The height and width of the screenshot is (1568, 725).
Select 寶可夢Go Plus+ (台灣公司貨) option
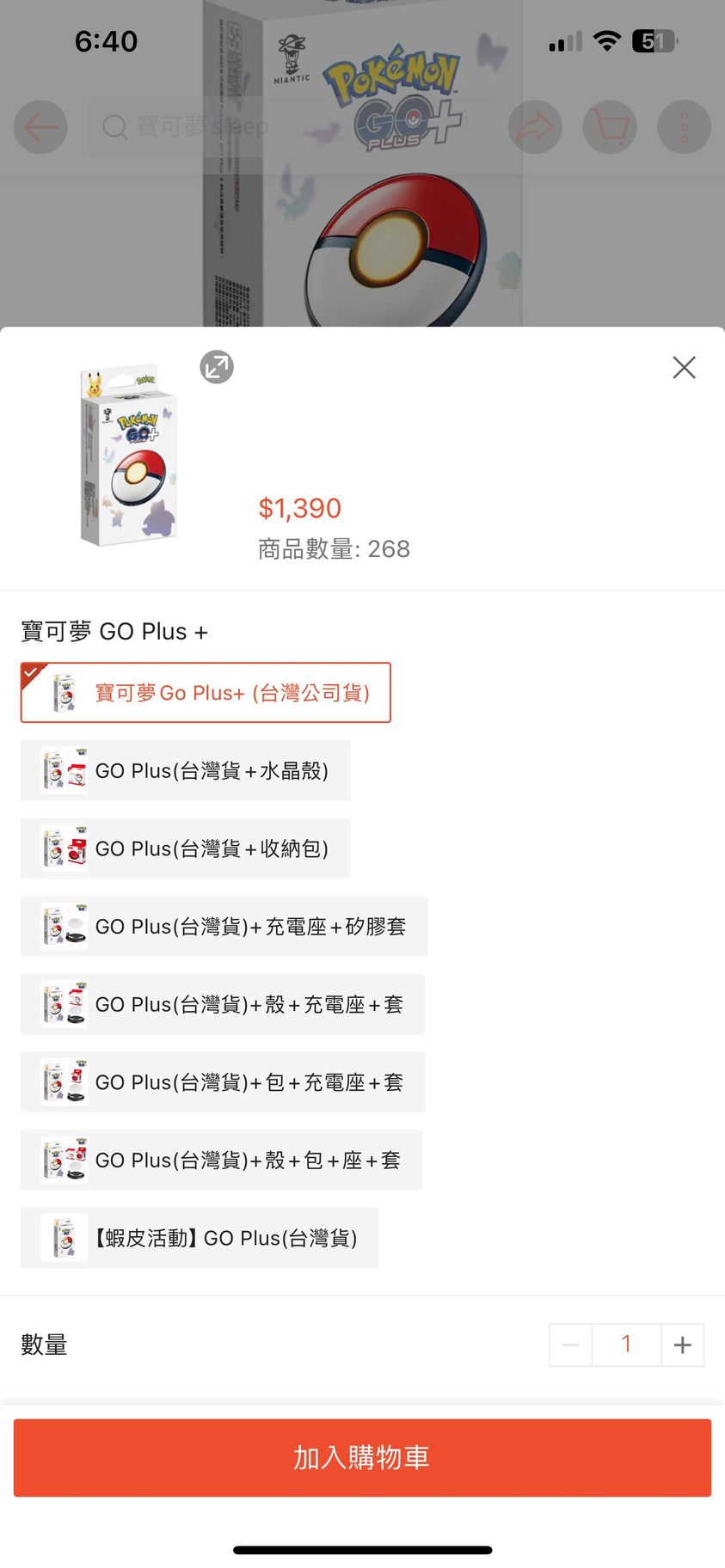tap(206, 693)
